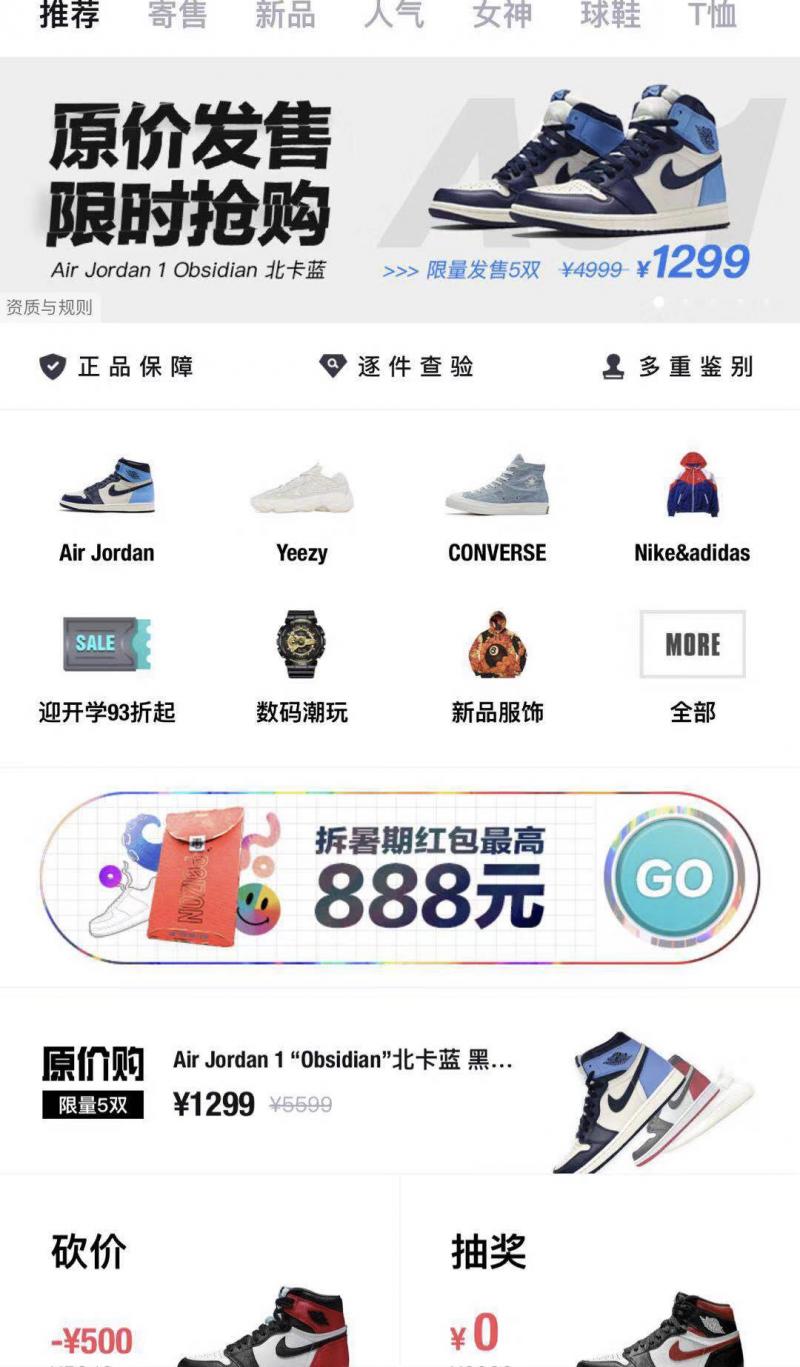Screen dimensions: 800x1367
Task: Open the 迎开学93折起 sale section
Action: [107, 668]
